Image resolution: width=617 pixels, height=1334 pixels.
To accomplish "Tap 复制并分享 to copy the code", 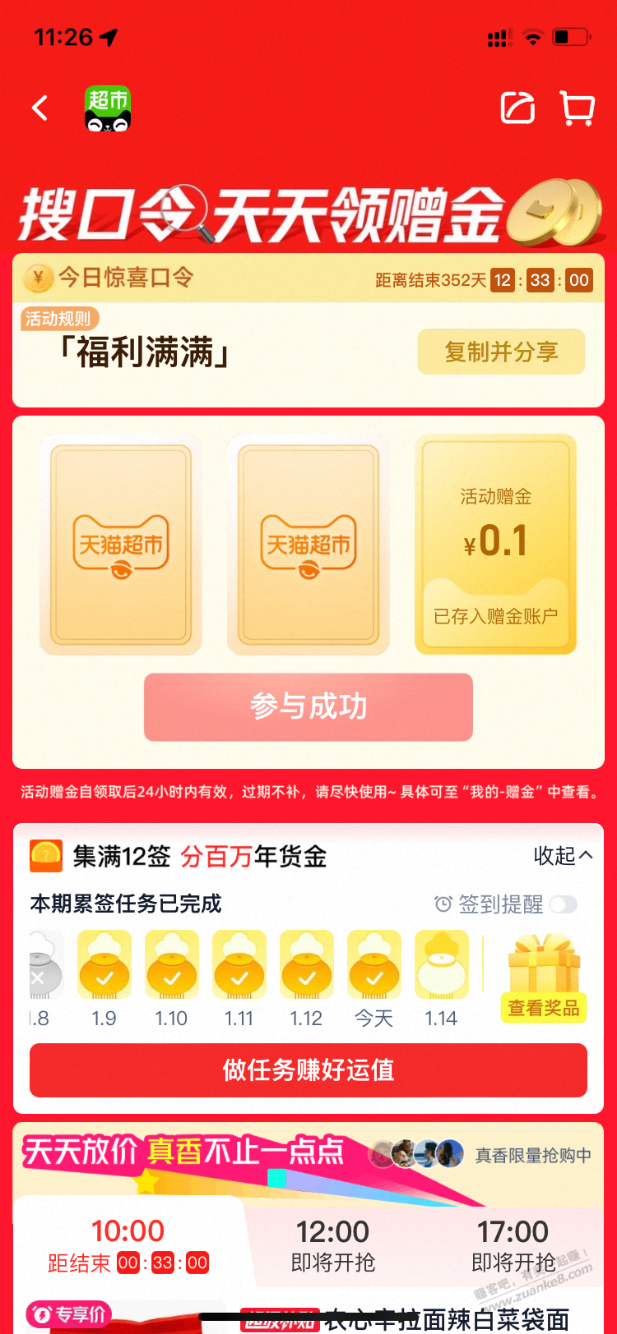I will click(501, 352).
